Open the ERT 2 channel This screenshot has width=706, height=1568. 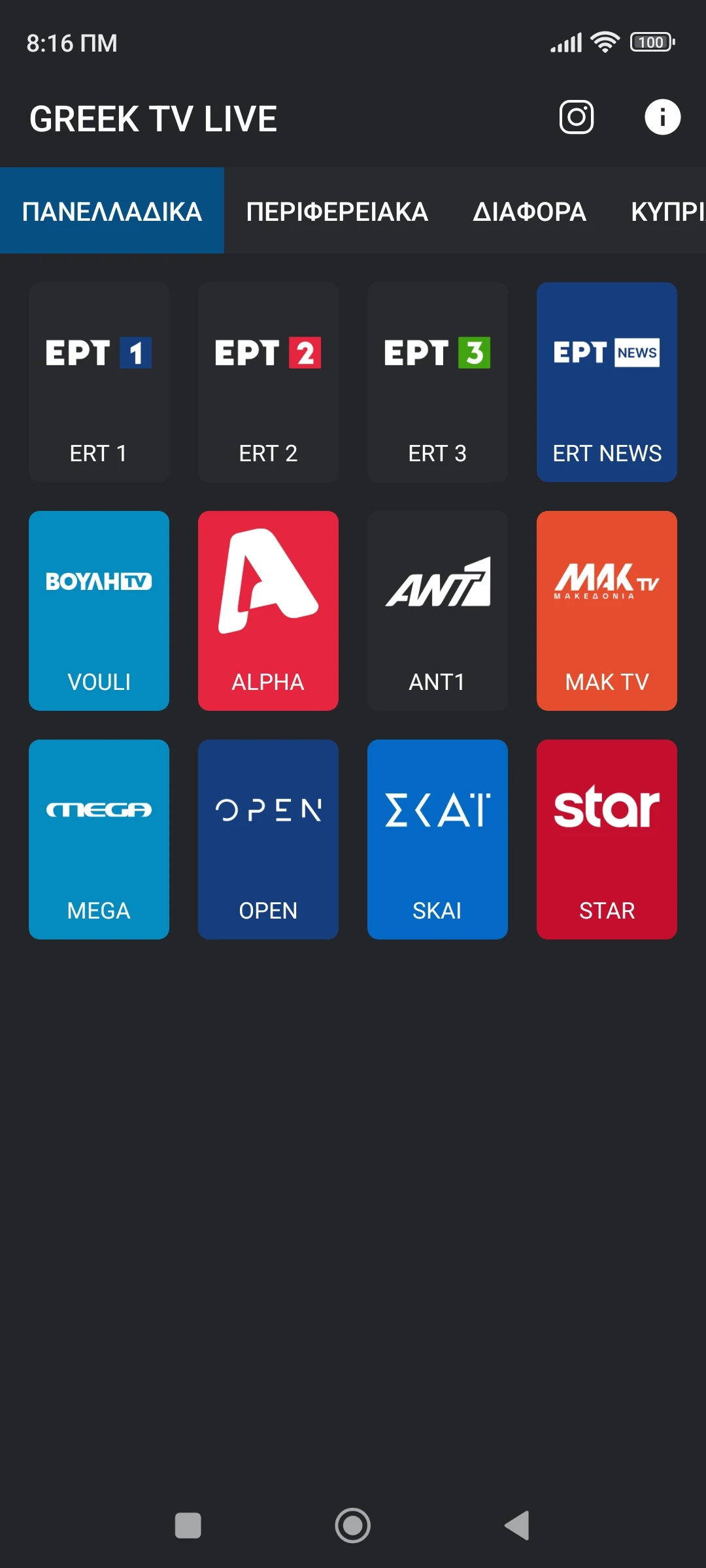click(268, 382)
